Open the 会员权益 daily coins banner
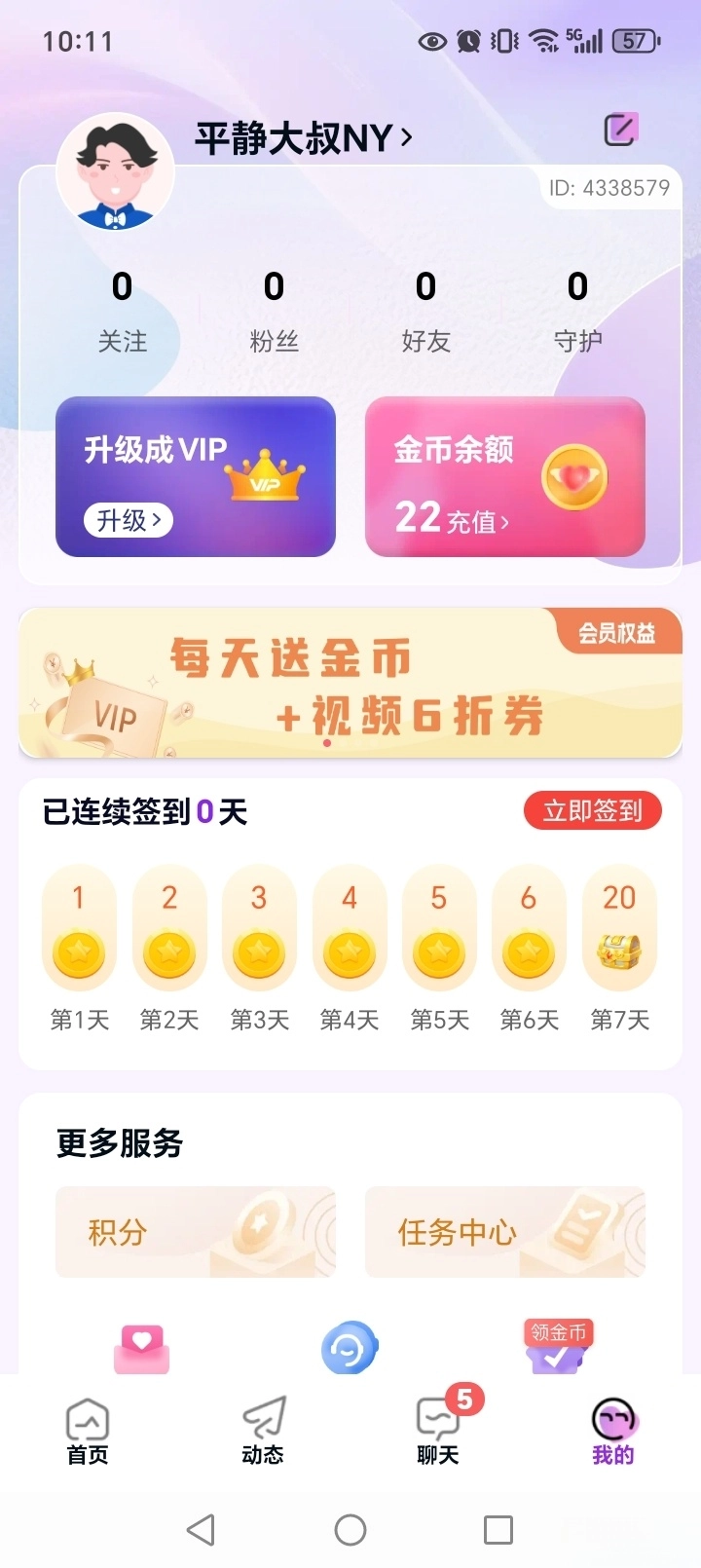701x1568 pixels. (x=350, y=683)
